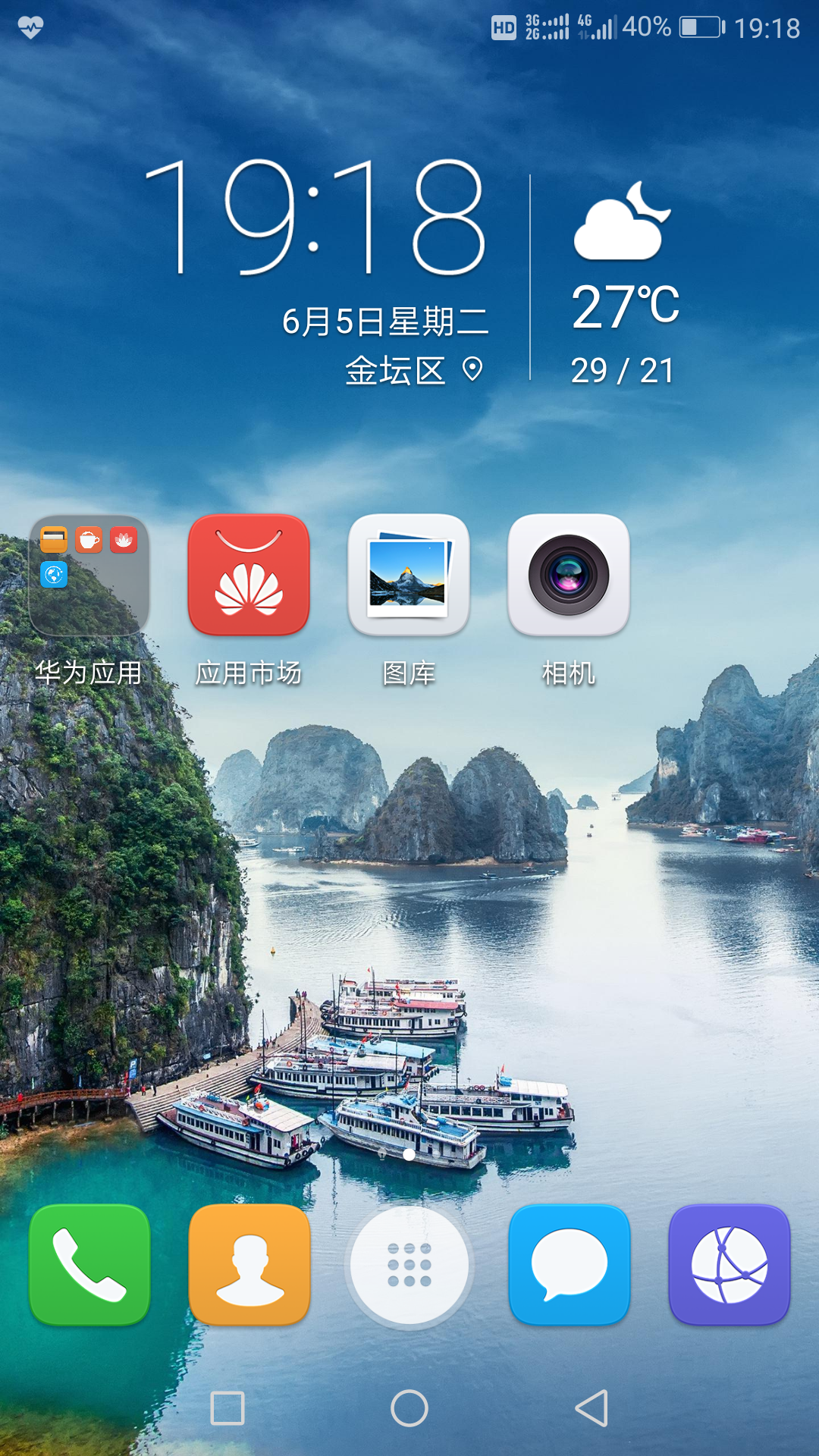Open the 27℃ weather widget
This screenshot has width=819, height=1456.
tap(625, 307)
